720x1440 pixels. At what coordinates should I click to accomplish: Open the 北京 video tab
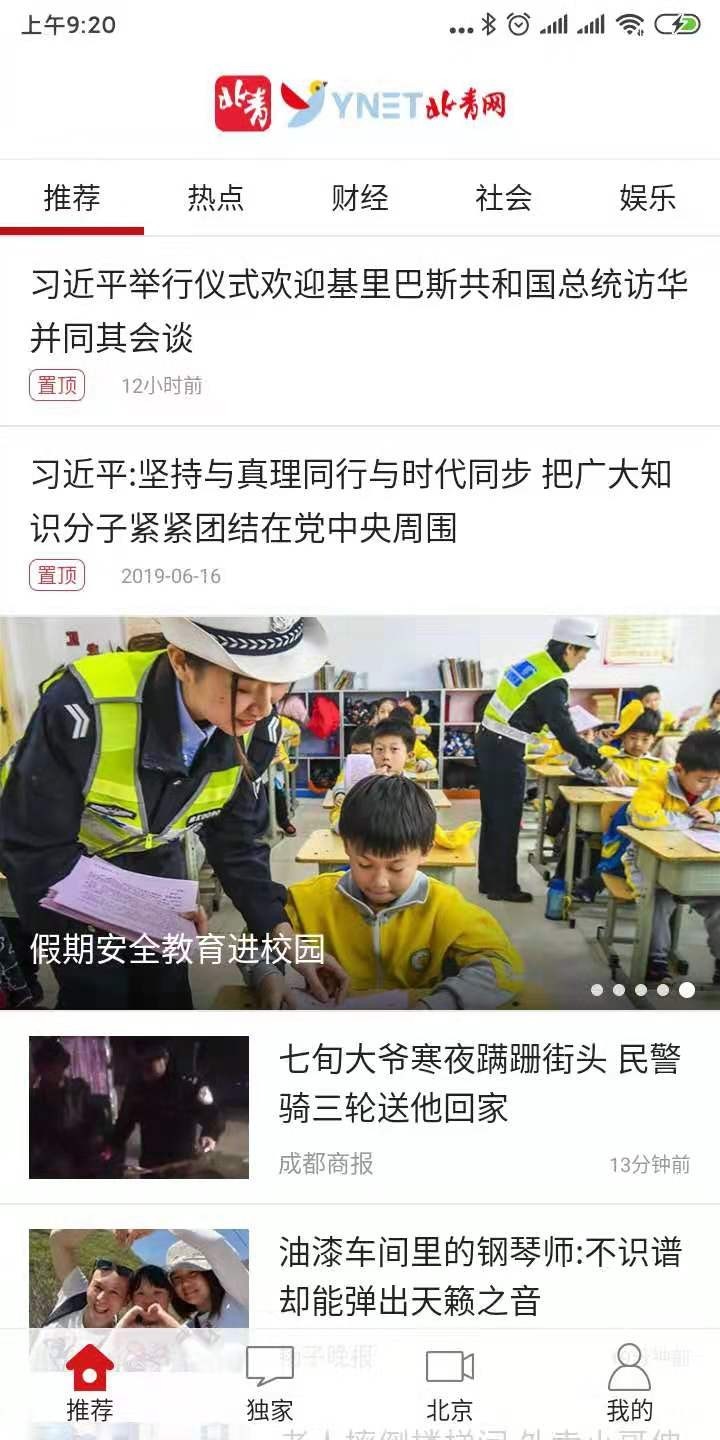click(450, 1385)
